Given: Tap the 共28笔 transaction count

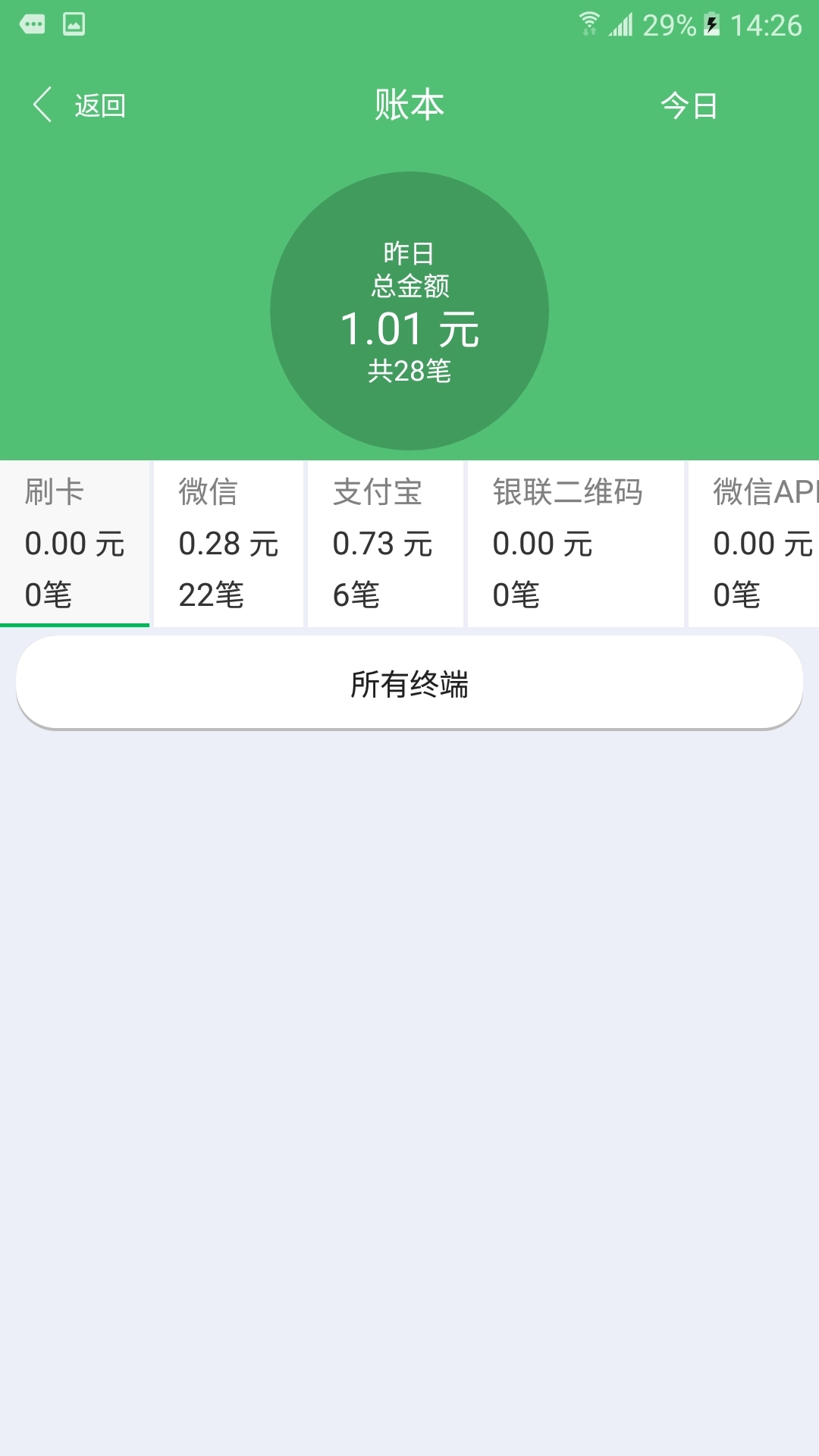Looking at the screenshot, I should (409, 369).
